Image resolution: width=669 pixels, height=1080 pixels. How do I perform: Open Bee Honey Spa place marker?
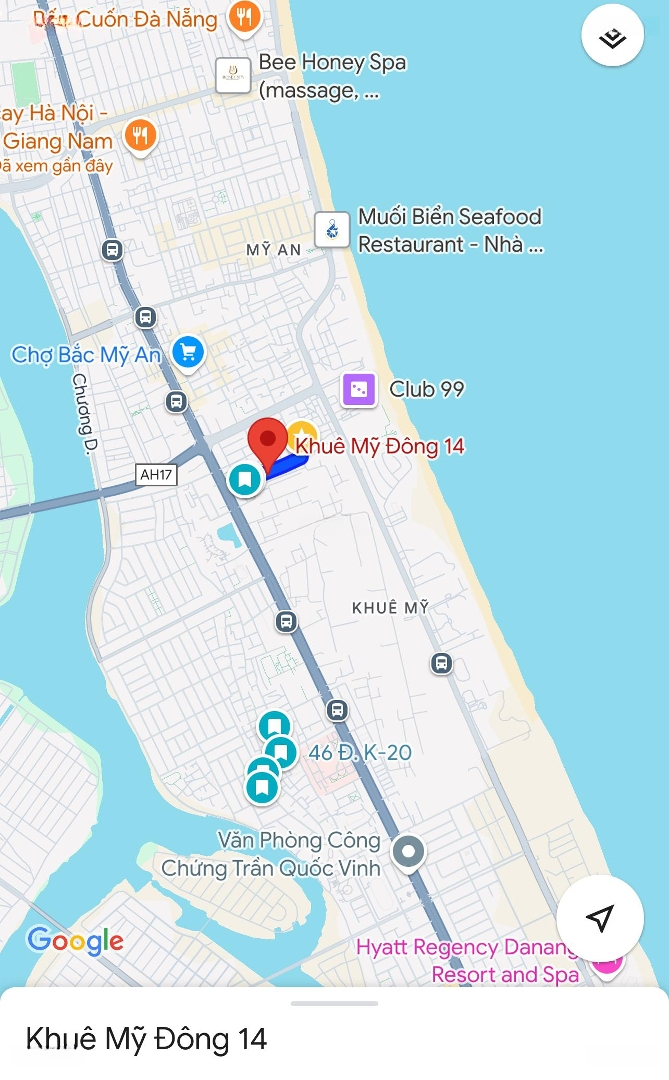[233, 76]
